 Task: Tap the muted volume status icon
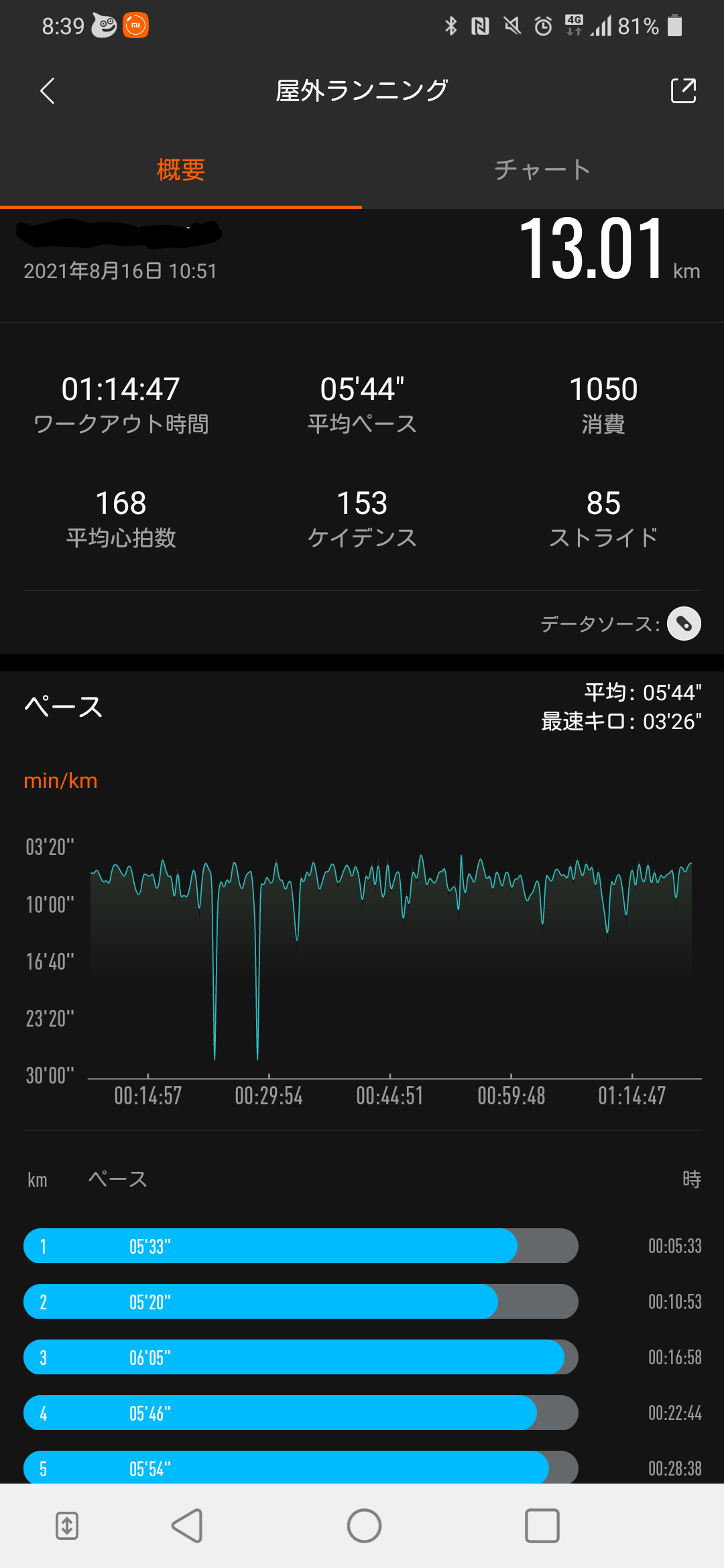pyautogui.click(x=511, y=25)
